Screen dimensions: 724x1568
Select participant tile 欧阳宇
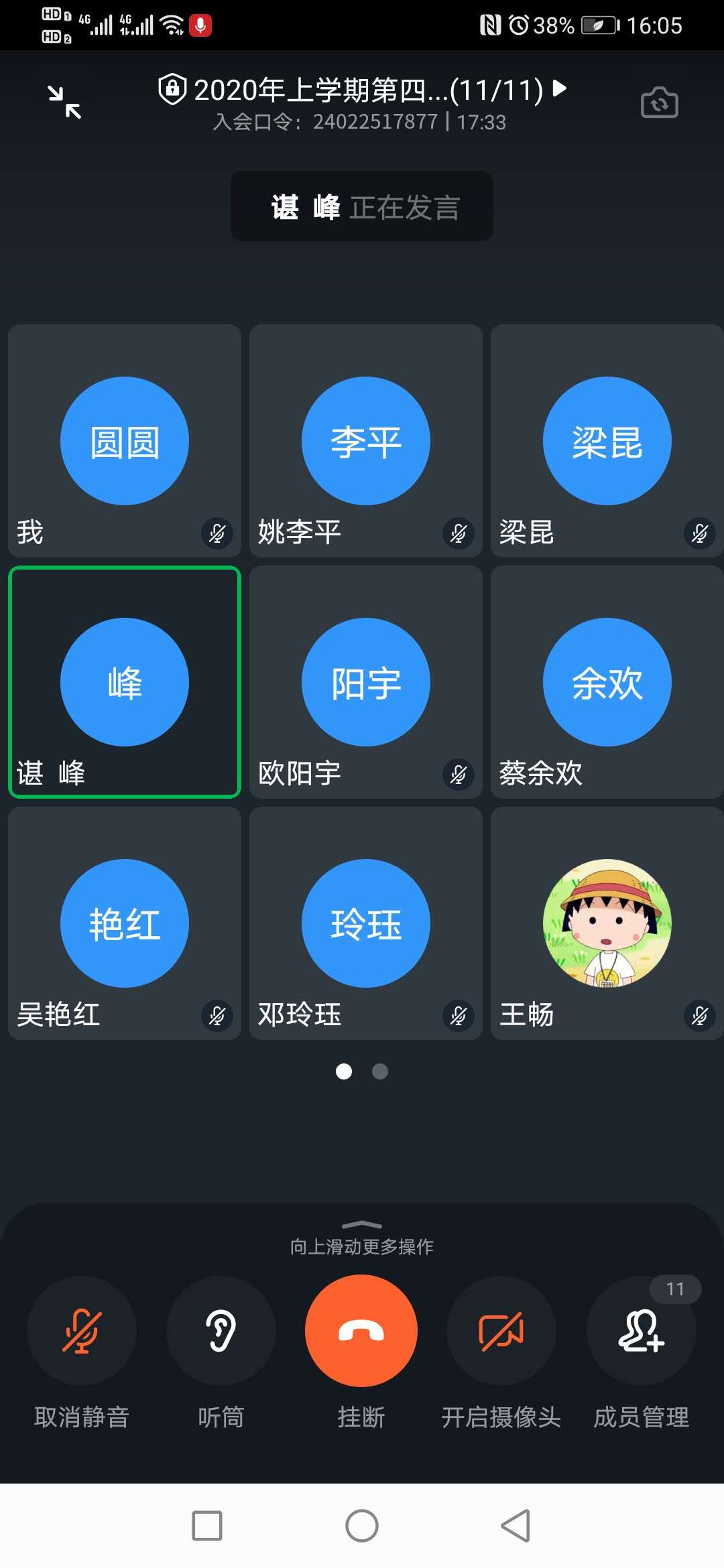pyautogui.click(x=366, y=682)
